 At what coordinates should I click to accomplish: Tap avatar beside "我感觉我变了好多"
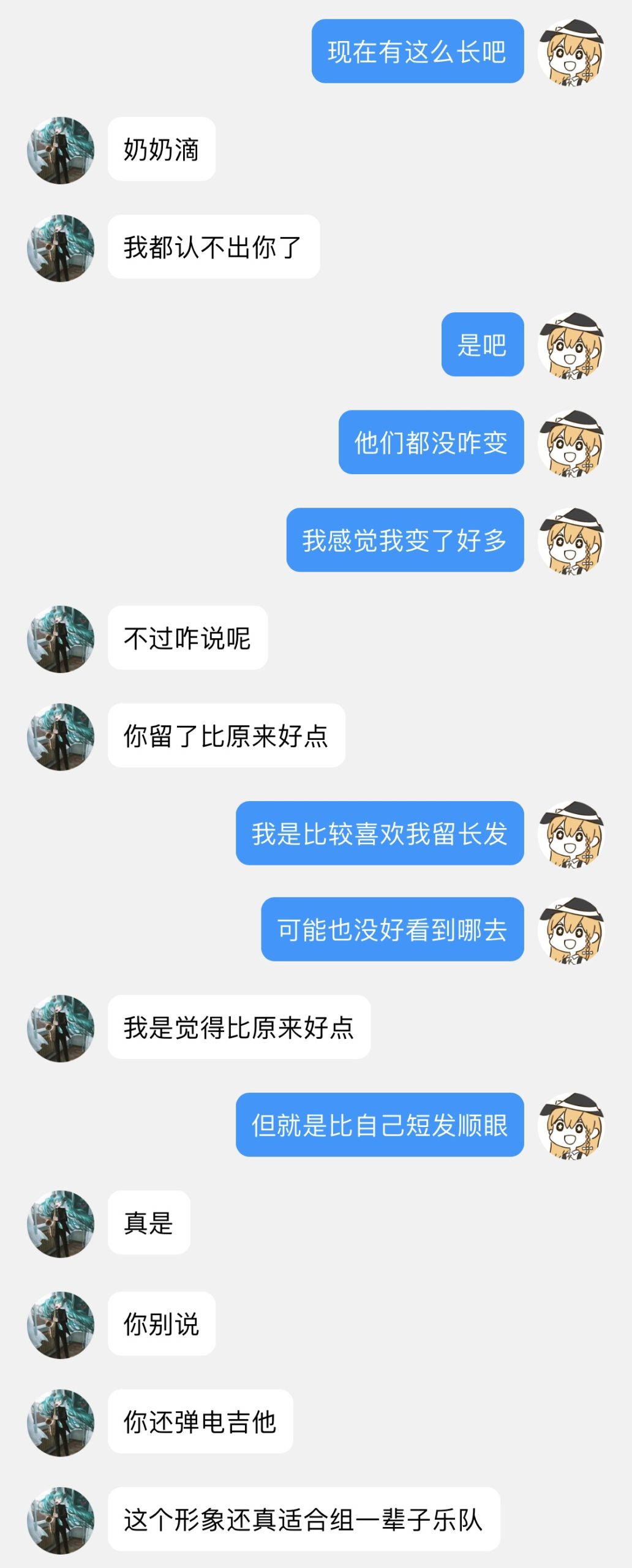[571, 541]
